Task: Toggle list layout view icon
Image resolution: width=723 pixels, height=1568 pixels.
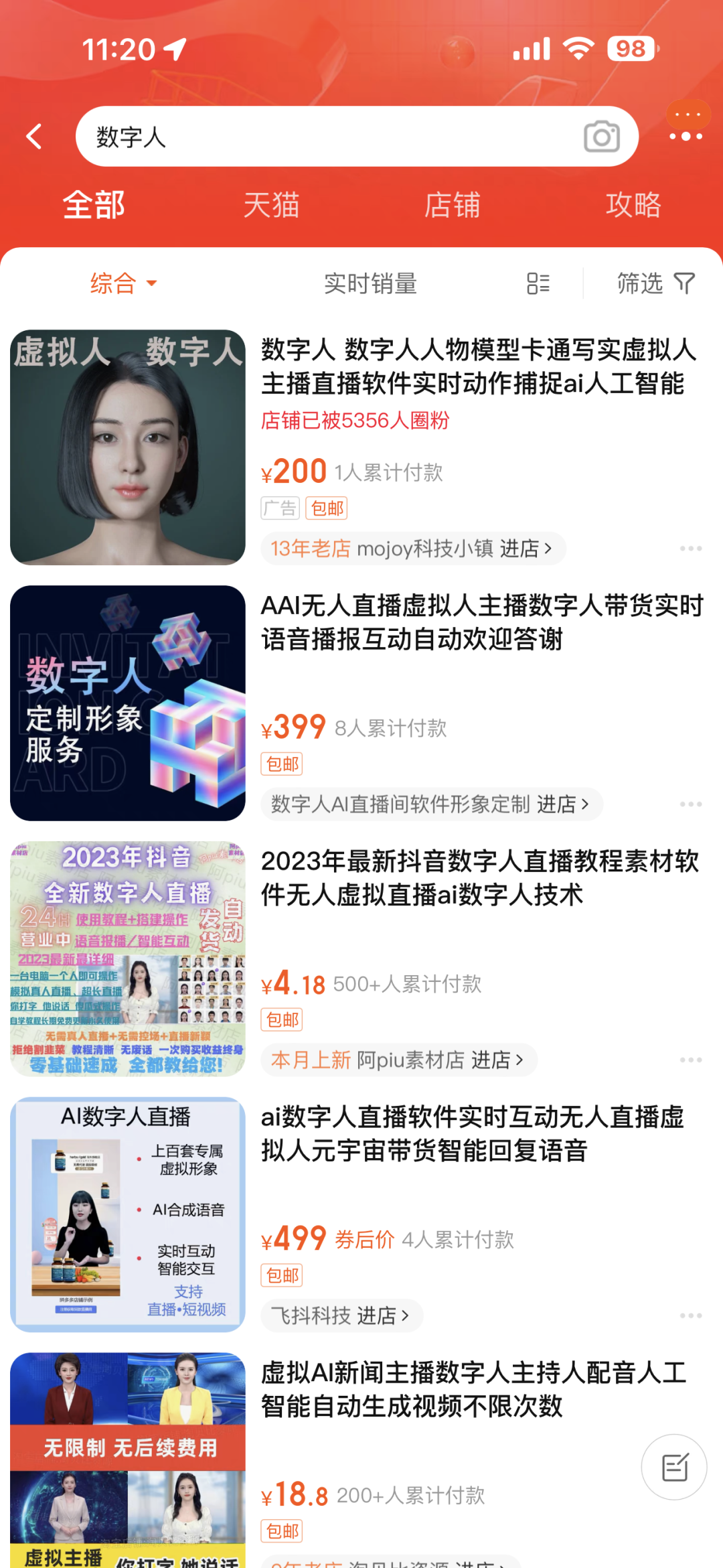Action: click(538, 283)
